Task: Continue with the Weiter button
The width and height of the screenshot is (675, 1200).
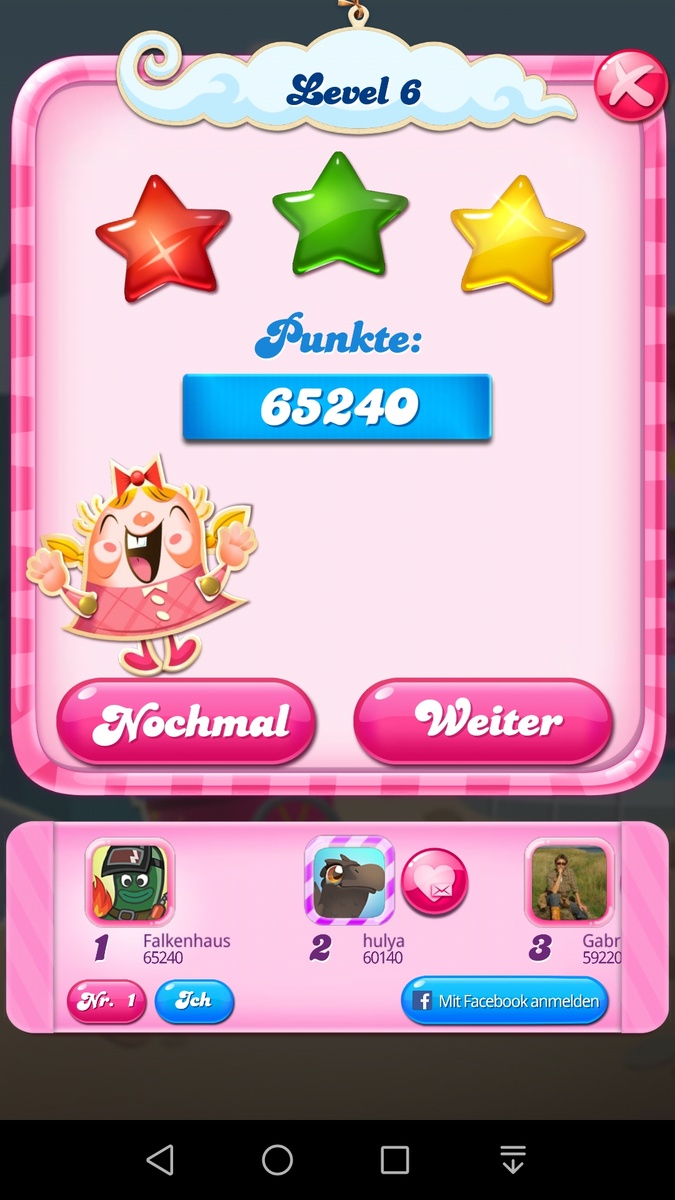Action: pyautogui.click(x=483, y=721)
